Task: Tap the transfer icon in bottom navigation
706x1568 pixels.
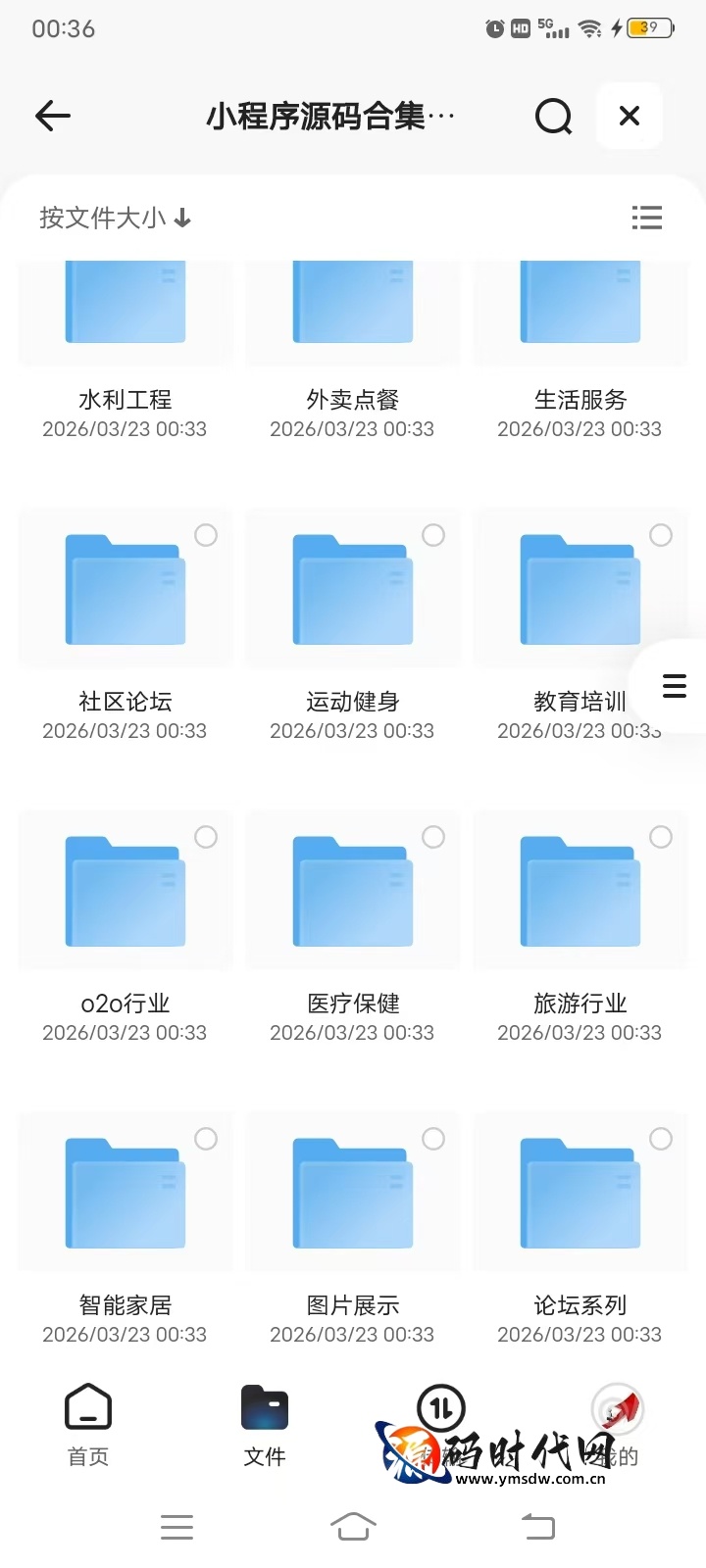Action: tap(440, 1408)
